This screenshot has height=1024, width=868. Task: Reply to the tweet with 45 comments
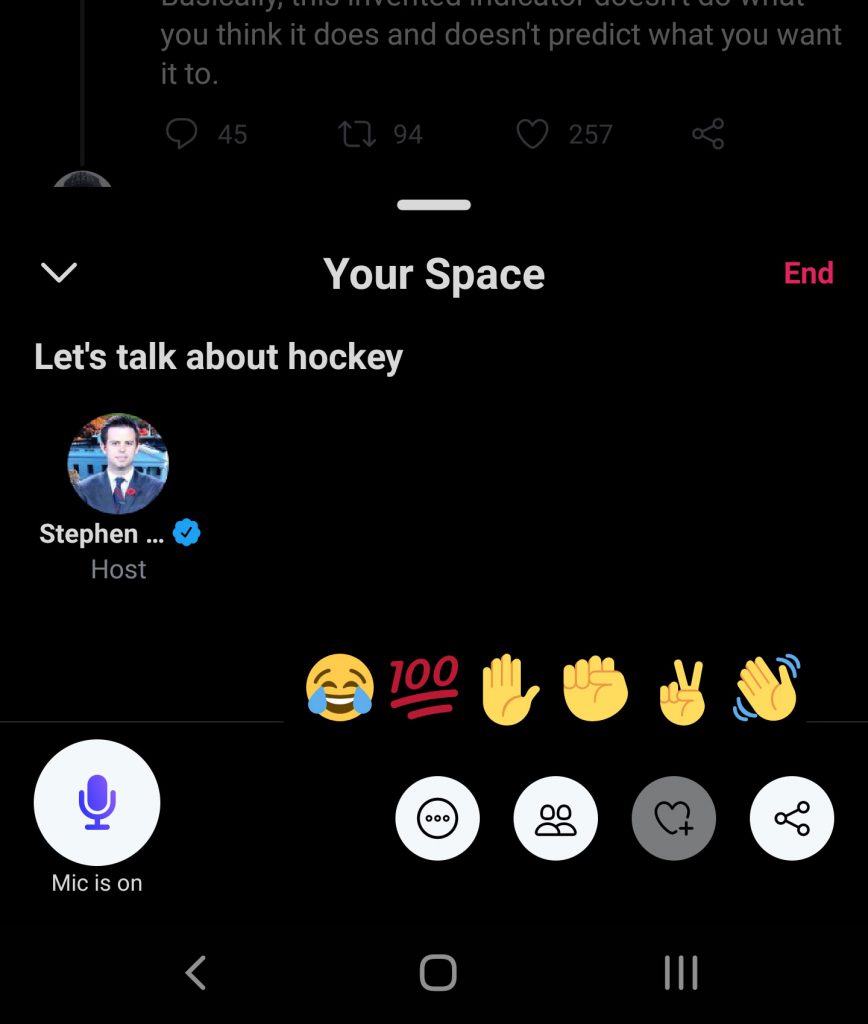pos(181,134)
